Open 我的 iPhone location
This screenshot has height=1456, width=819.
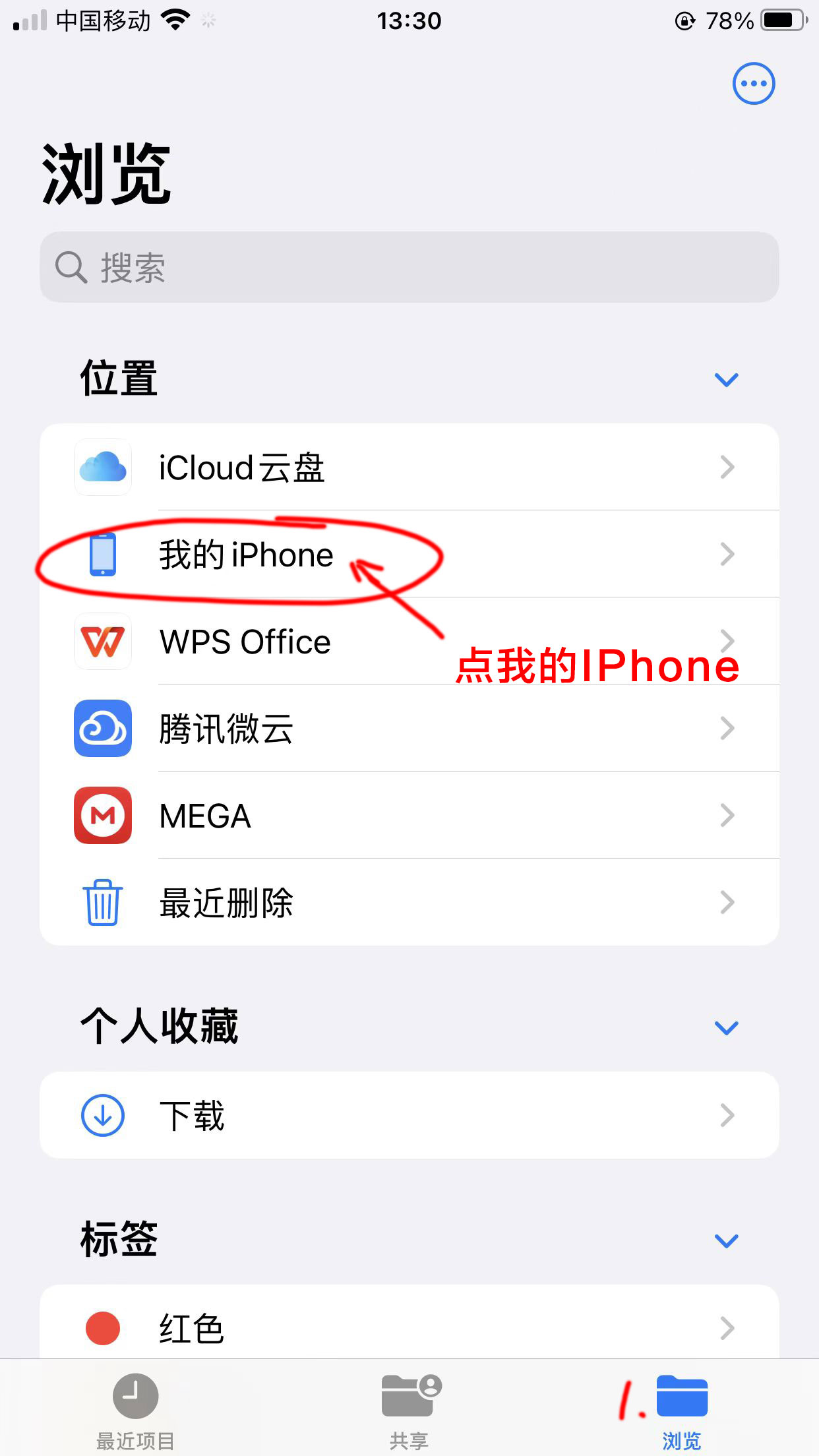click(x=409, y=554)
